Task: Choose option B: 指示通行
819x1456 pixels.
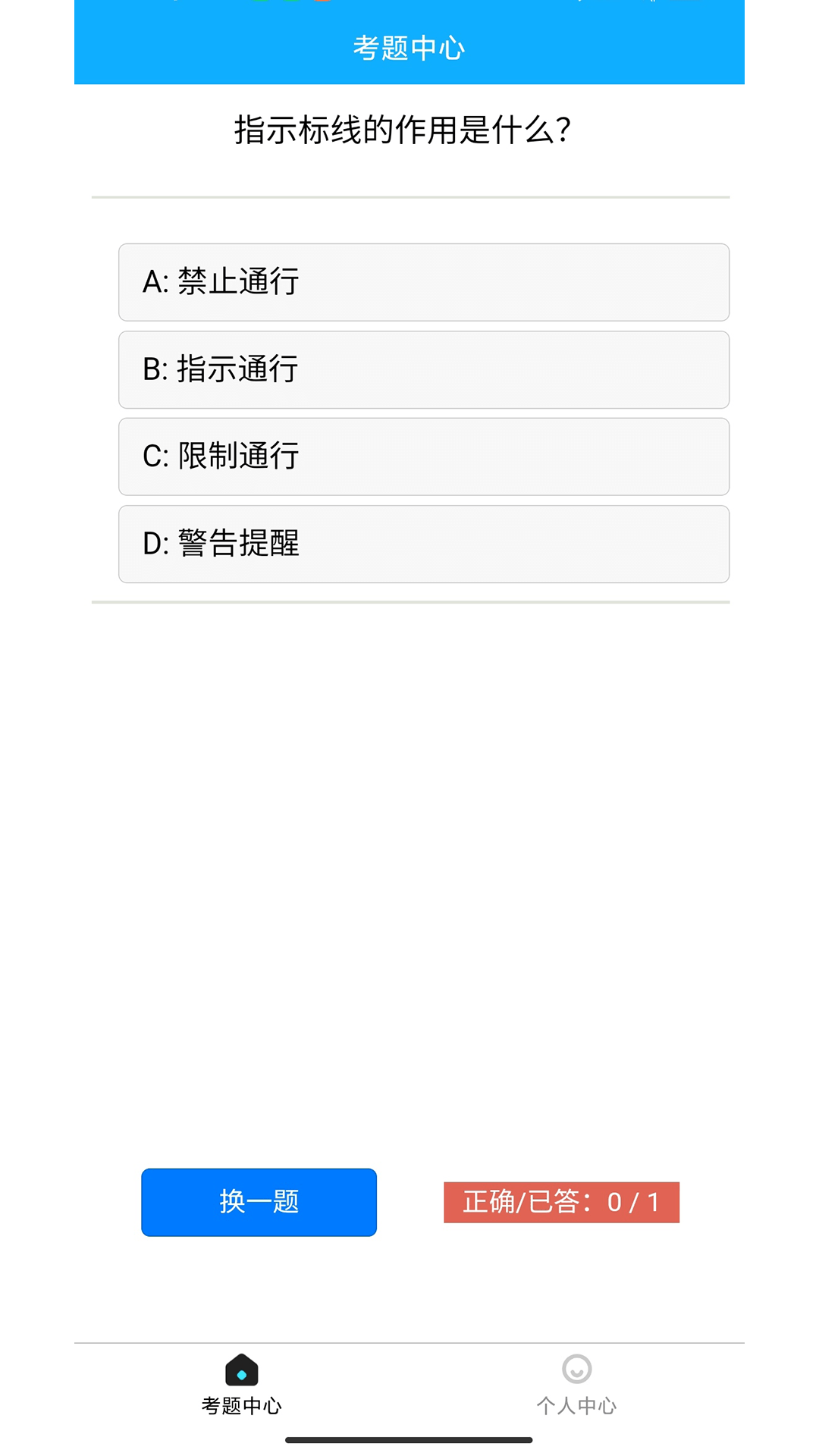Action: (x=424, y=369)
